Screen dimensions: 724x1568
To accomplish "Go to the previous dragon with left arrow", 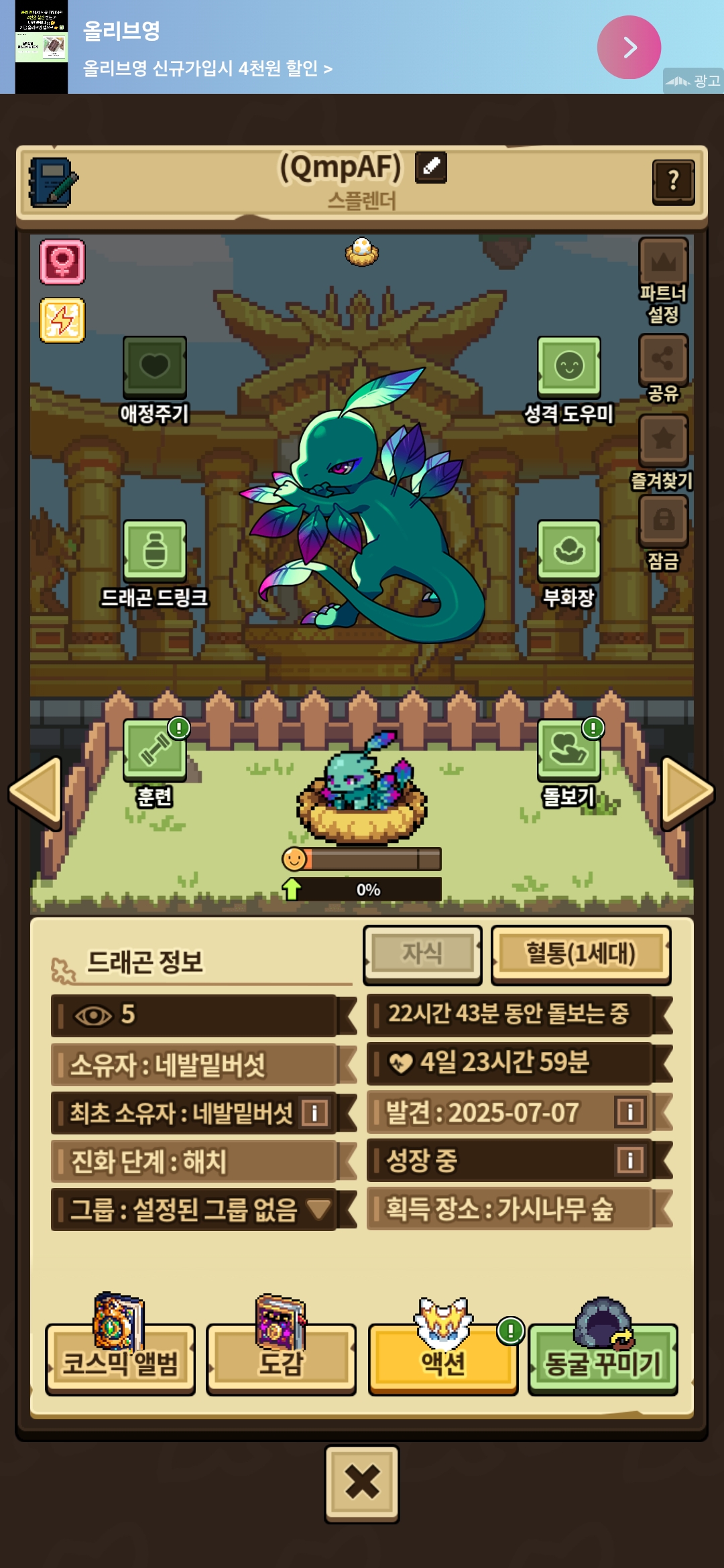I will click(36, 793).
